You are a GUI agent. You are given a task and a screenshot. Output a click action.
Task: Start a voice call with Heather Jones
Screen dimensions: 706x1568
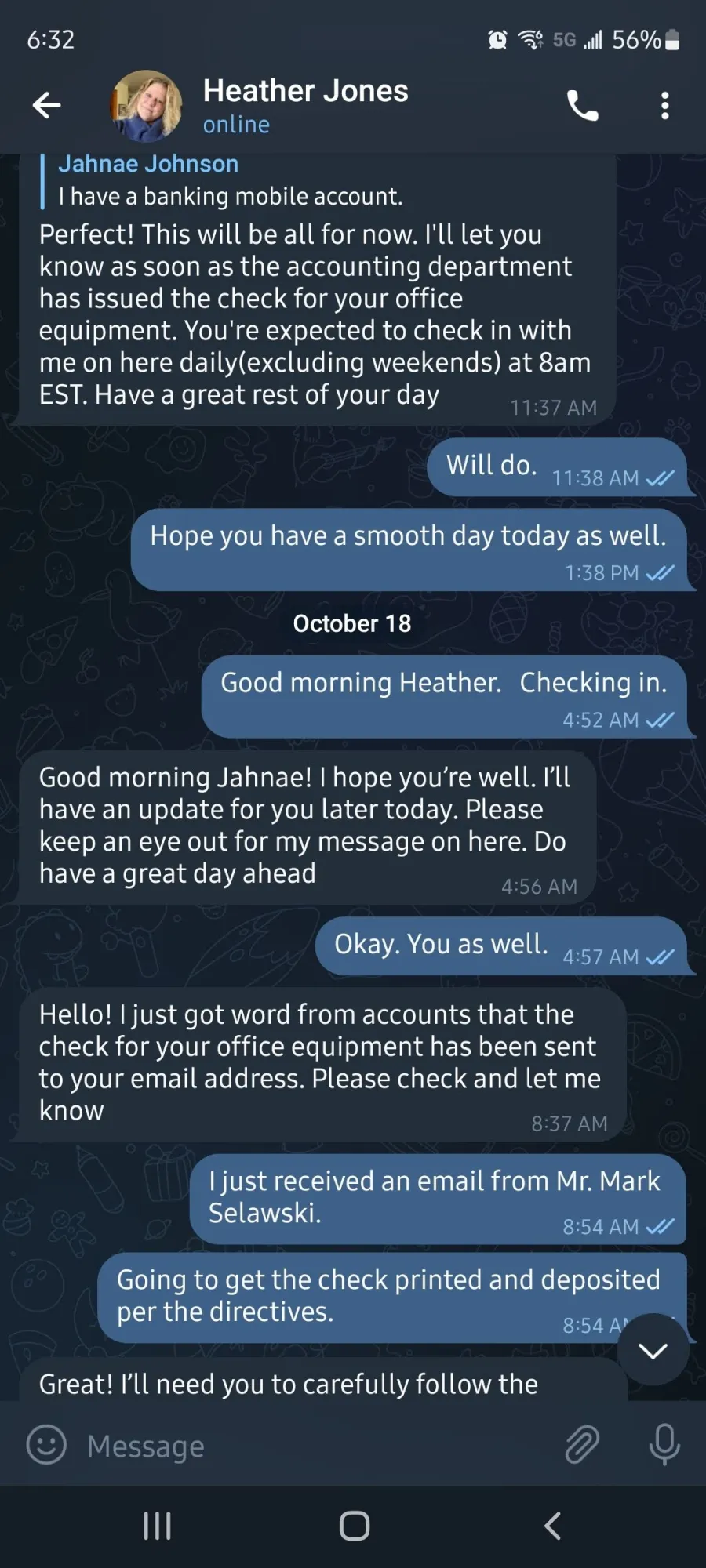tap(582, 105)
